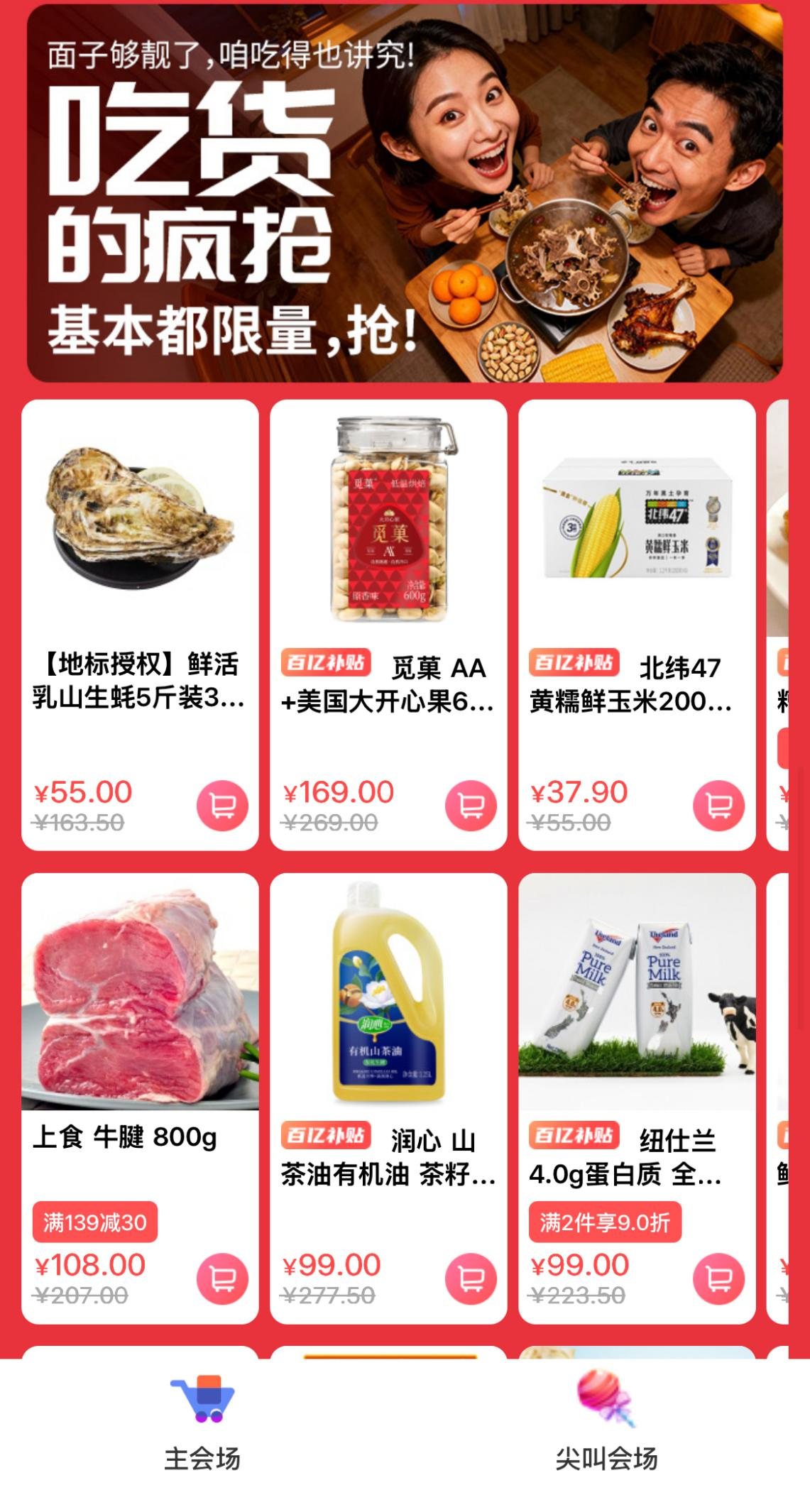
Task: Open the 纽仕兰 4.0g蛋白质 milk card
Action: [637, 1029]
